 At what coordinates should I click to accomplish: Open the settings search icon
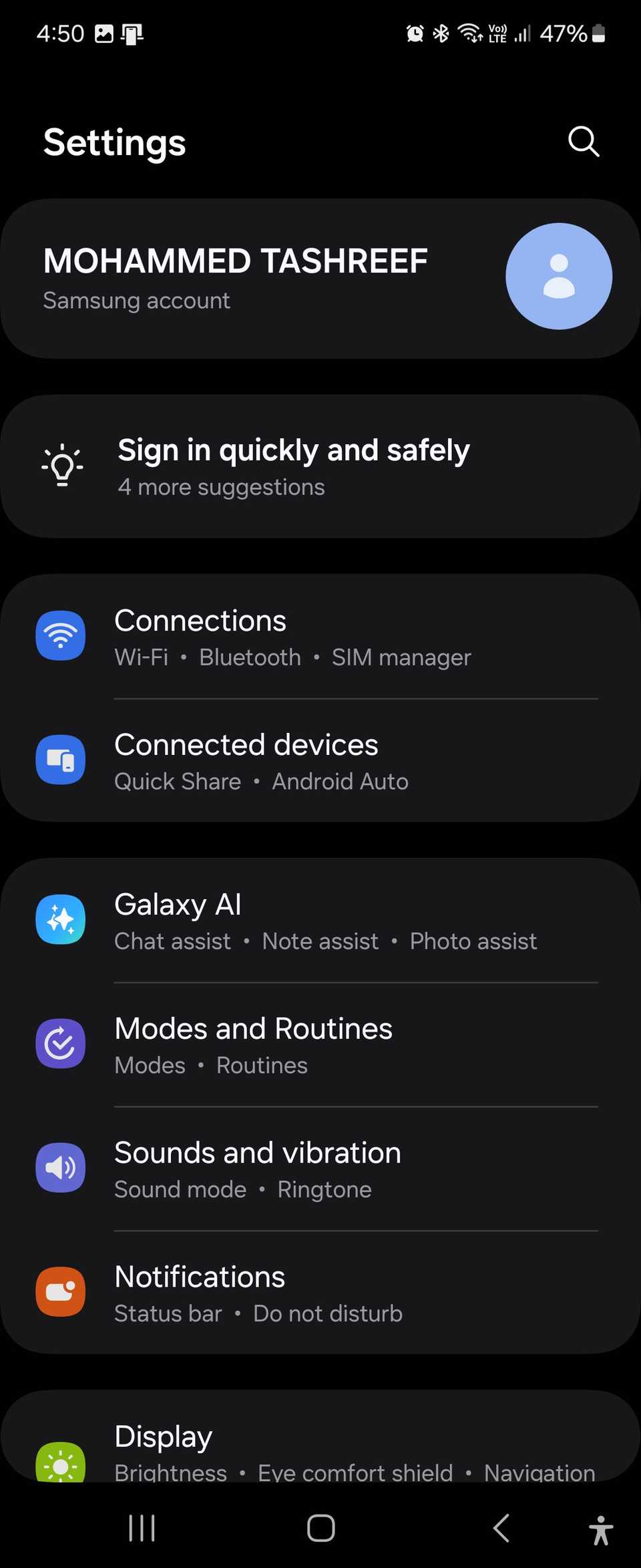[x=583, y=142]
